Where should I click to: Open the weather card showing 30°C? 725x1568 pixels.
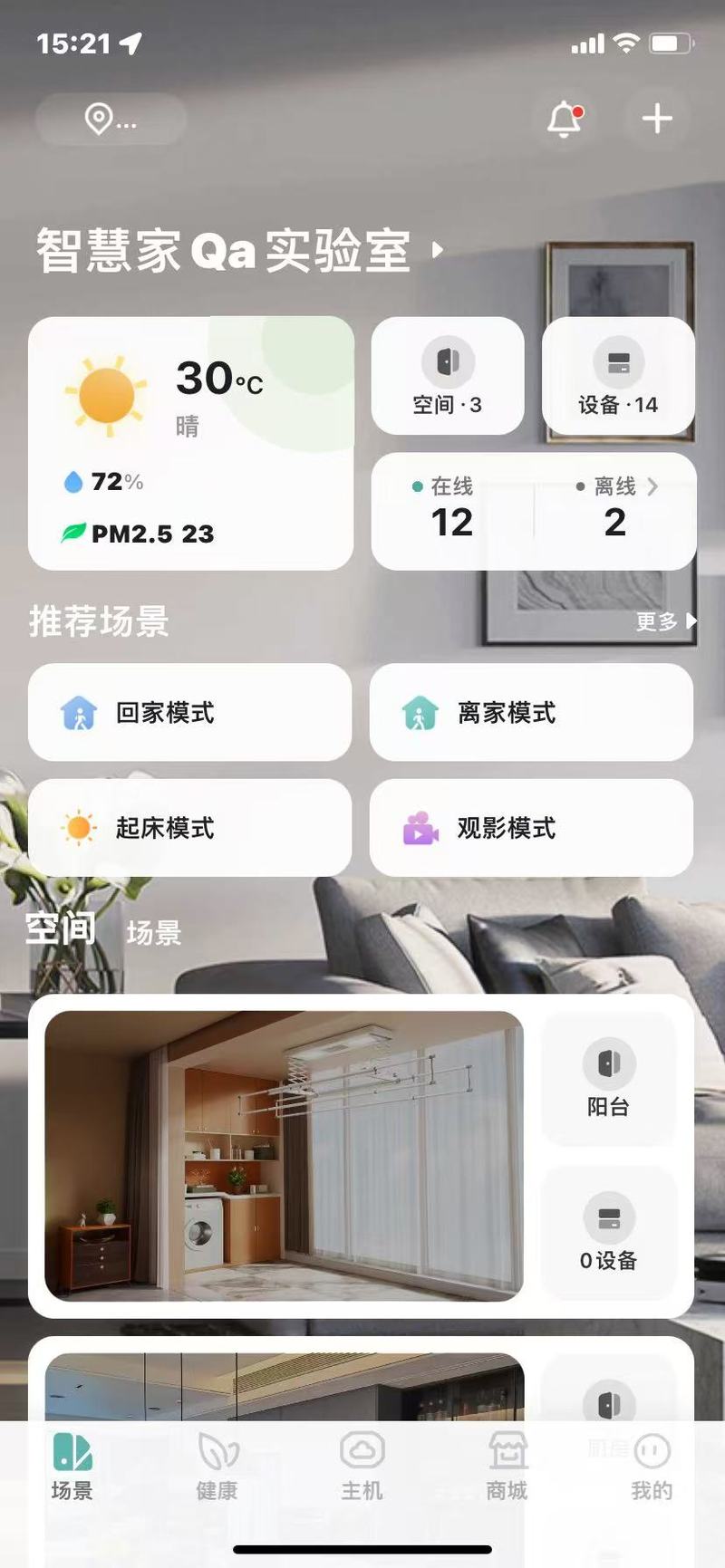tap(190, 443)
